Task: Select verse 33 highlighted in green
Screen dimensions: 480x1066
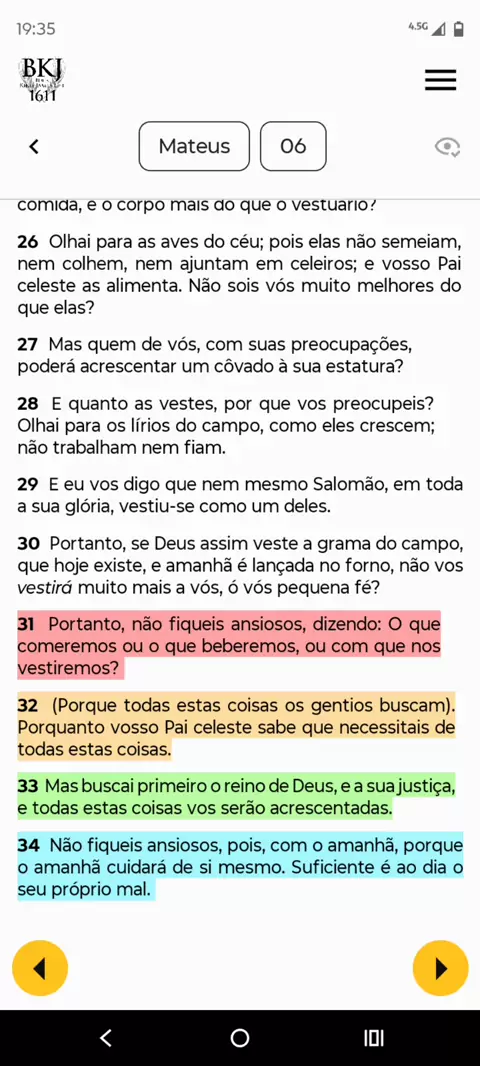Action: [x=237, y=797]
